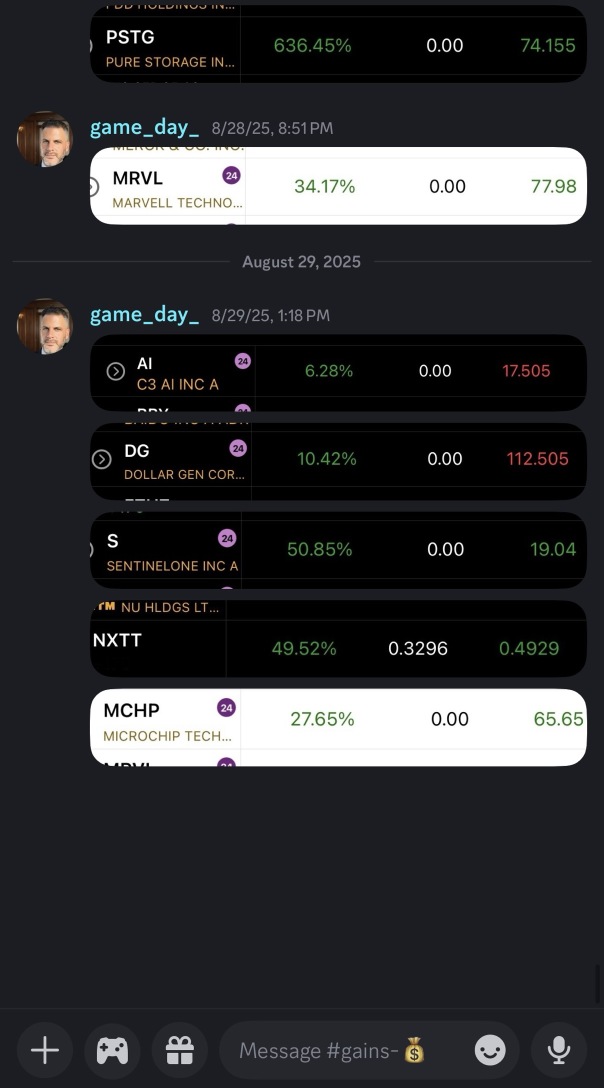This screenshot has width=604, height=1088.
Task: Open the MCHP Microchip image attachment
Action: 338,727
